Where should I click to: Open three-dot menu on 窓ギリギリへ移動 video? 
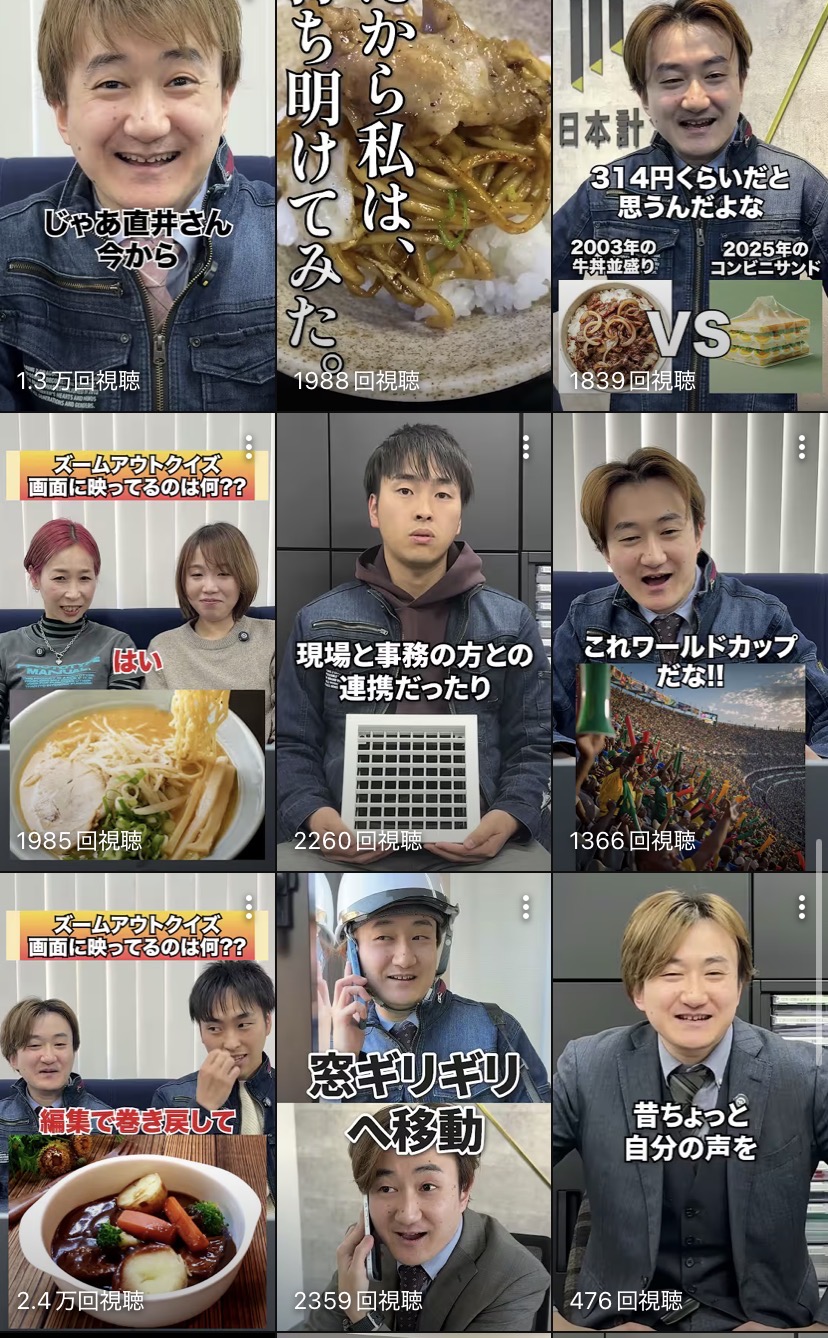[525, 907]
